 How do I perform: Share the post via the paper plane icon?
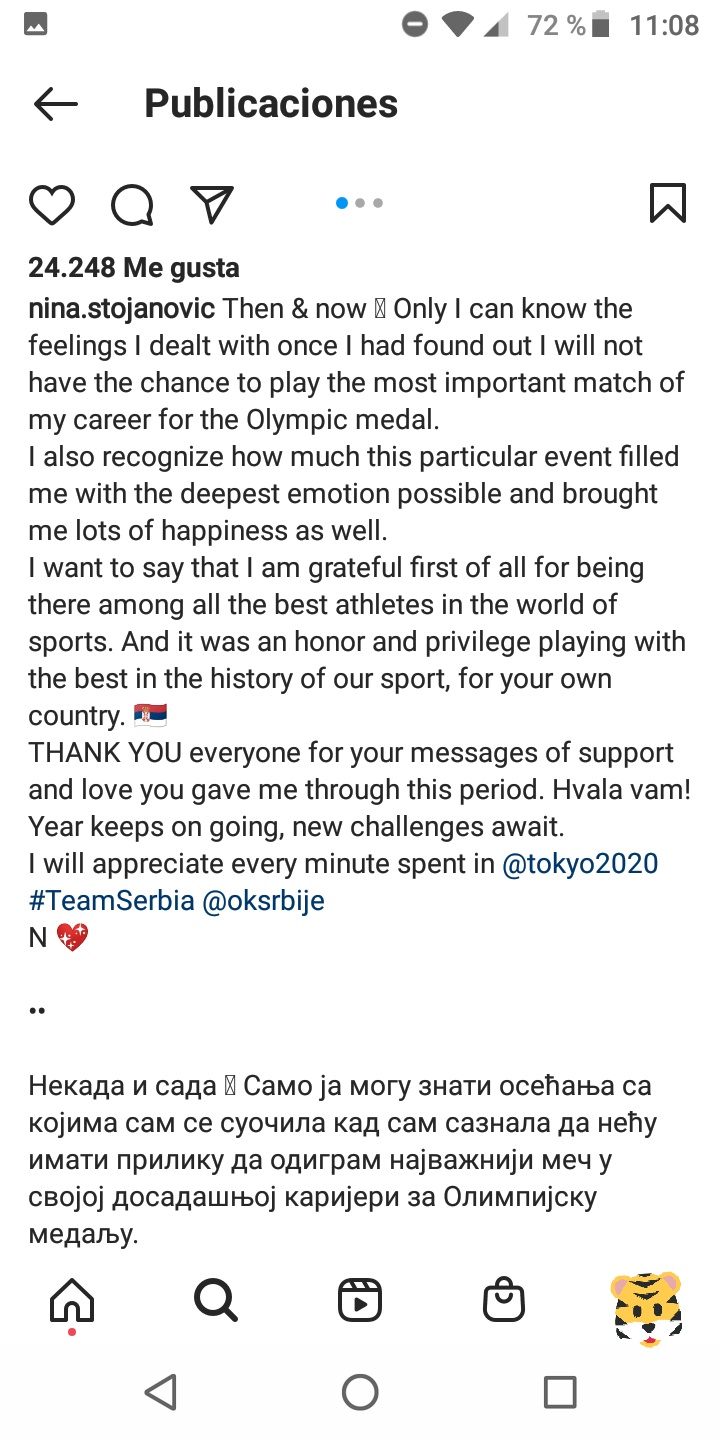pyautogui.click(x=212, y=204)
